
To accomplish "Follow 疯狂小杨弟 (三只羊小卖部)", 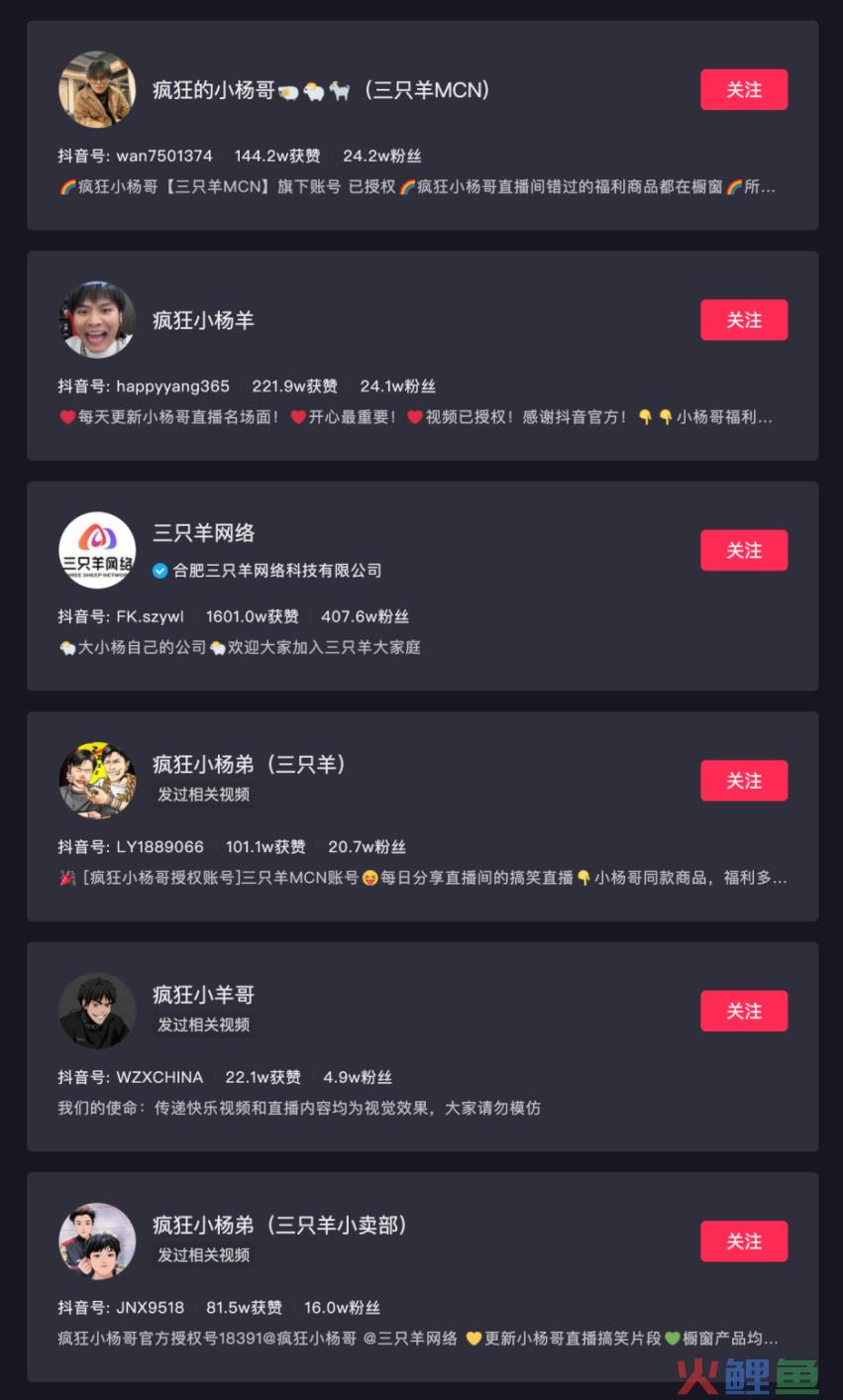I will (744, 1241).
